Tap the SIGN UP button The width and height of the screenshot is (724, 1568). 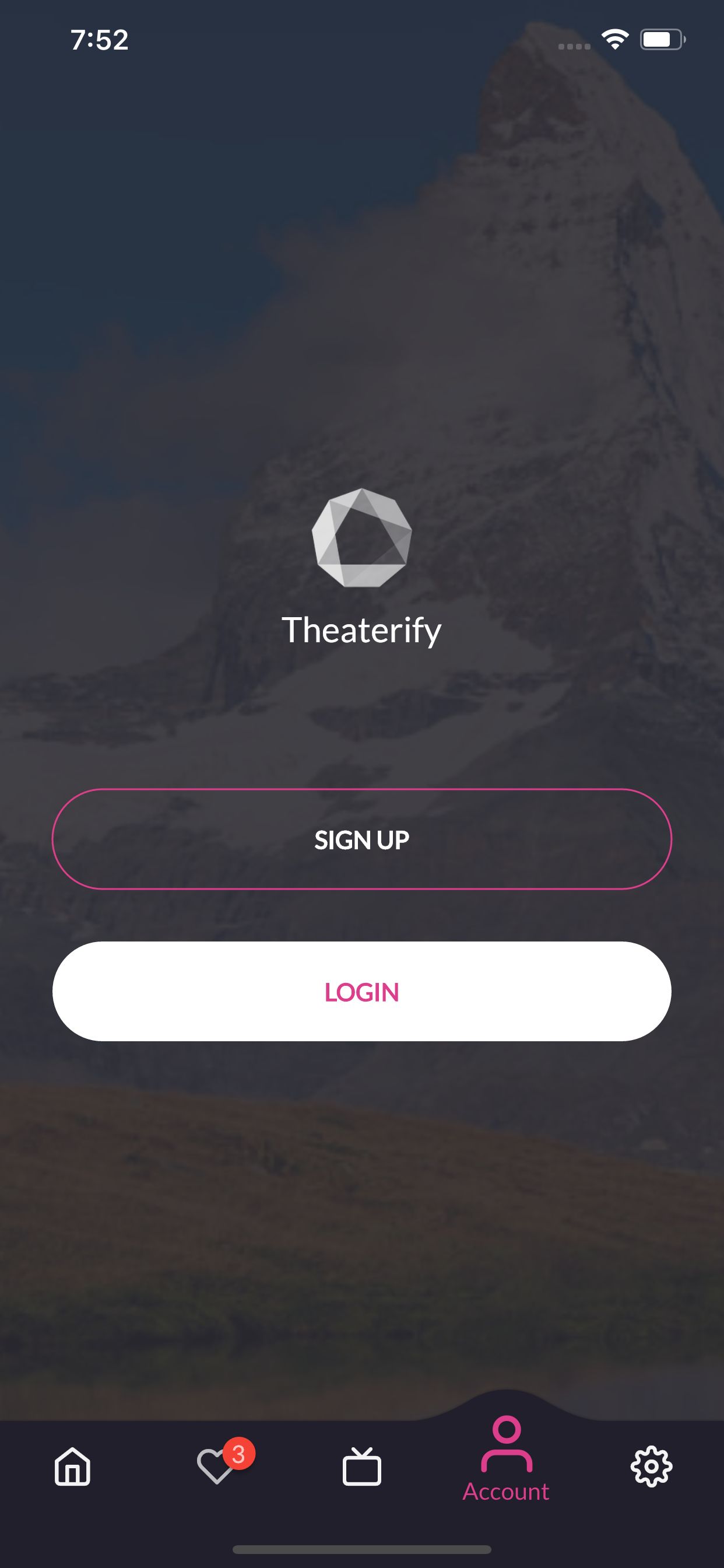click(361, 839)
